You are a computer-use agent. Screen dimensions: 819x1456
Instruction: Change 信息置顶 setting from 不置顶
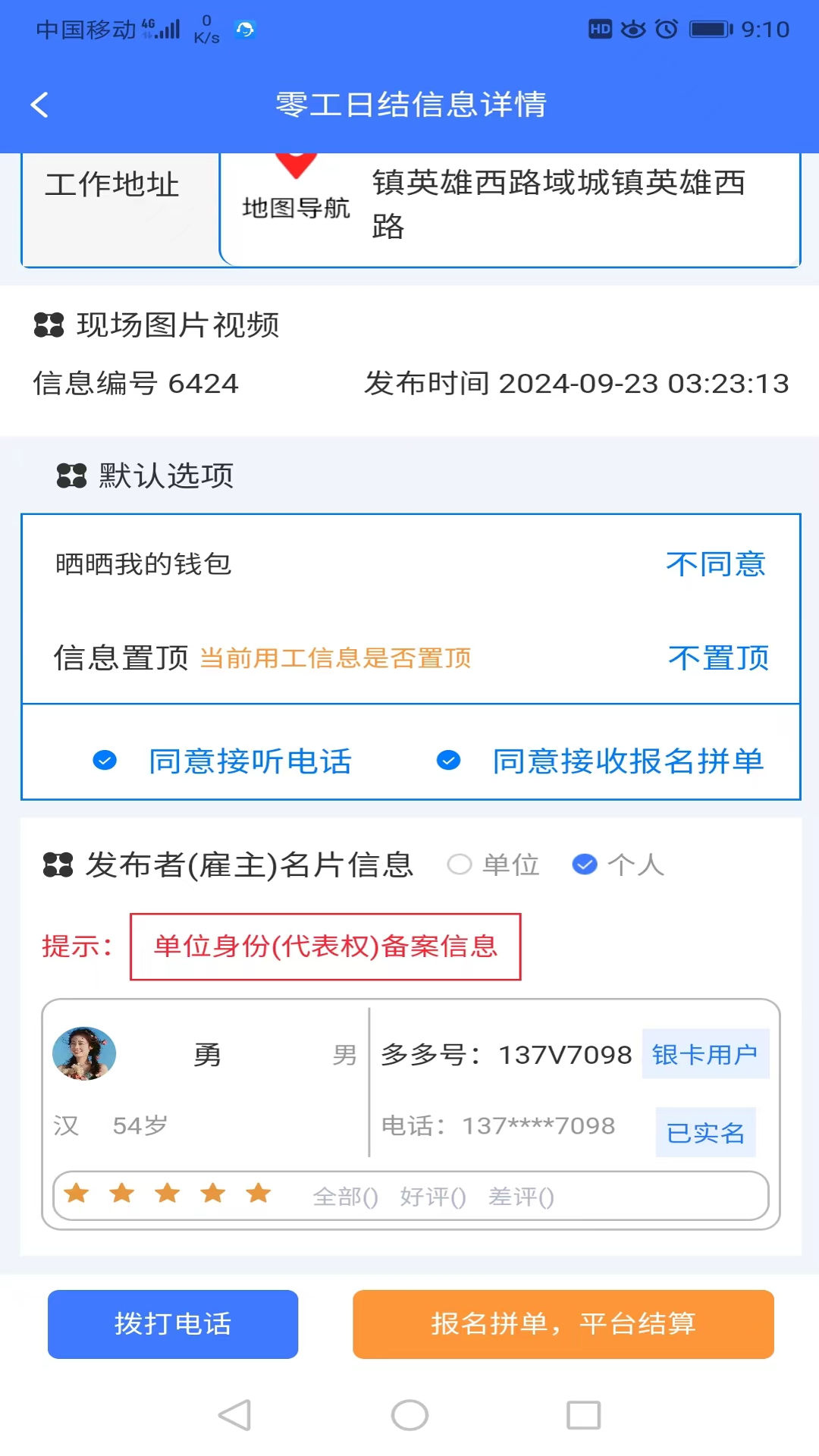pyautogui.click(x=719, y=659)
